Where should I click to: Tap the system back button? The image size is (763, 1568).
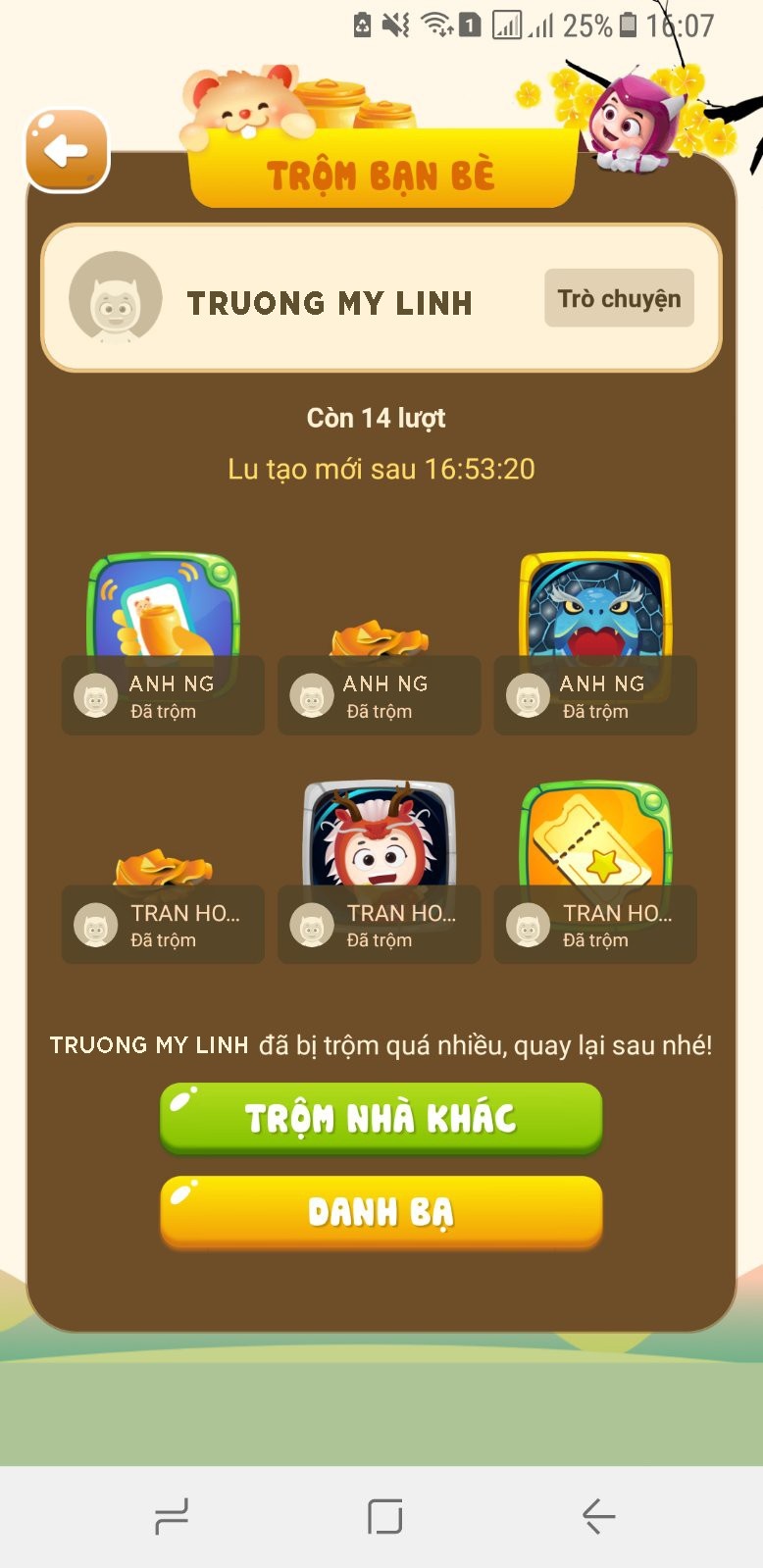pos(597,1516)
